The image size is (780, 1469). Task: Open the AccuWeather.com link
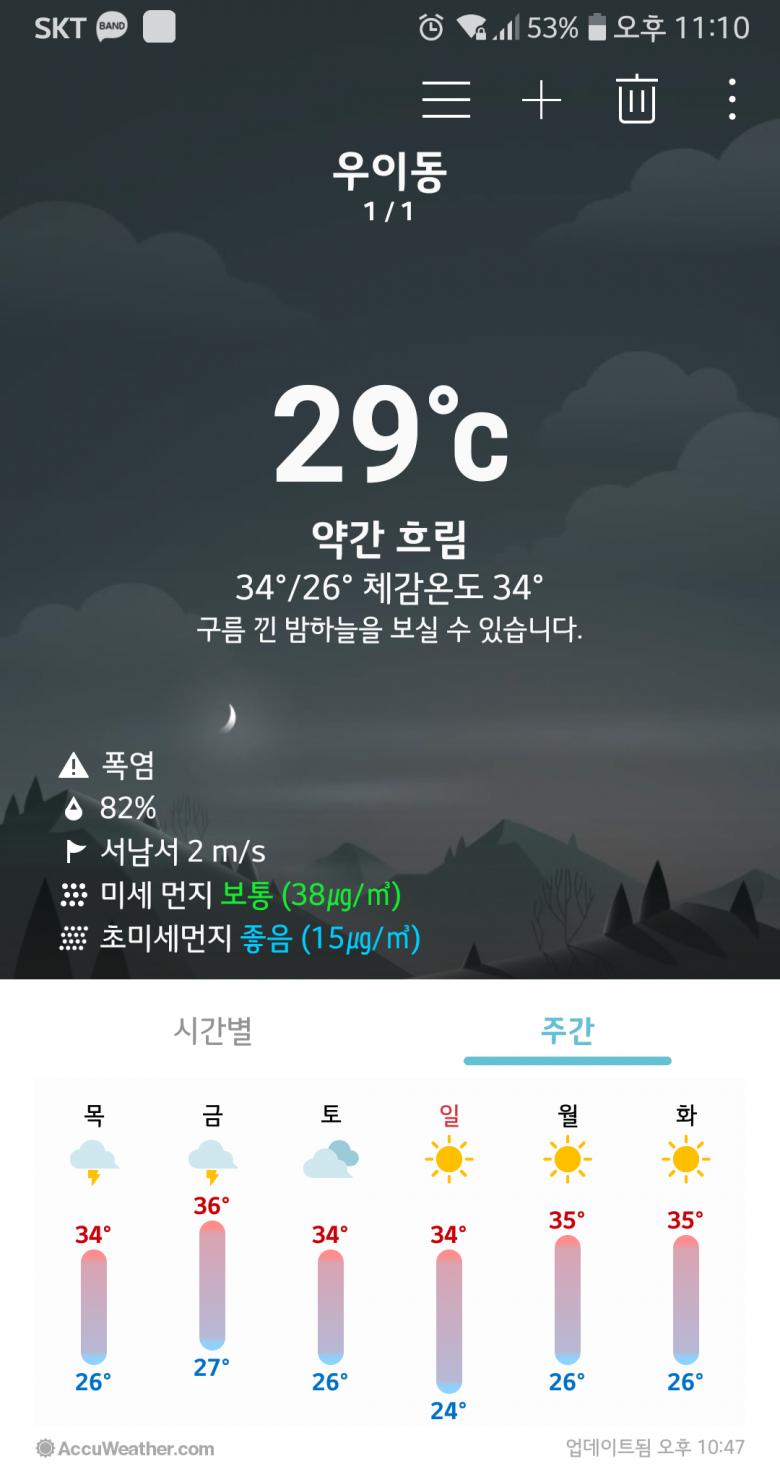[125, 1447]
